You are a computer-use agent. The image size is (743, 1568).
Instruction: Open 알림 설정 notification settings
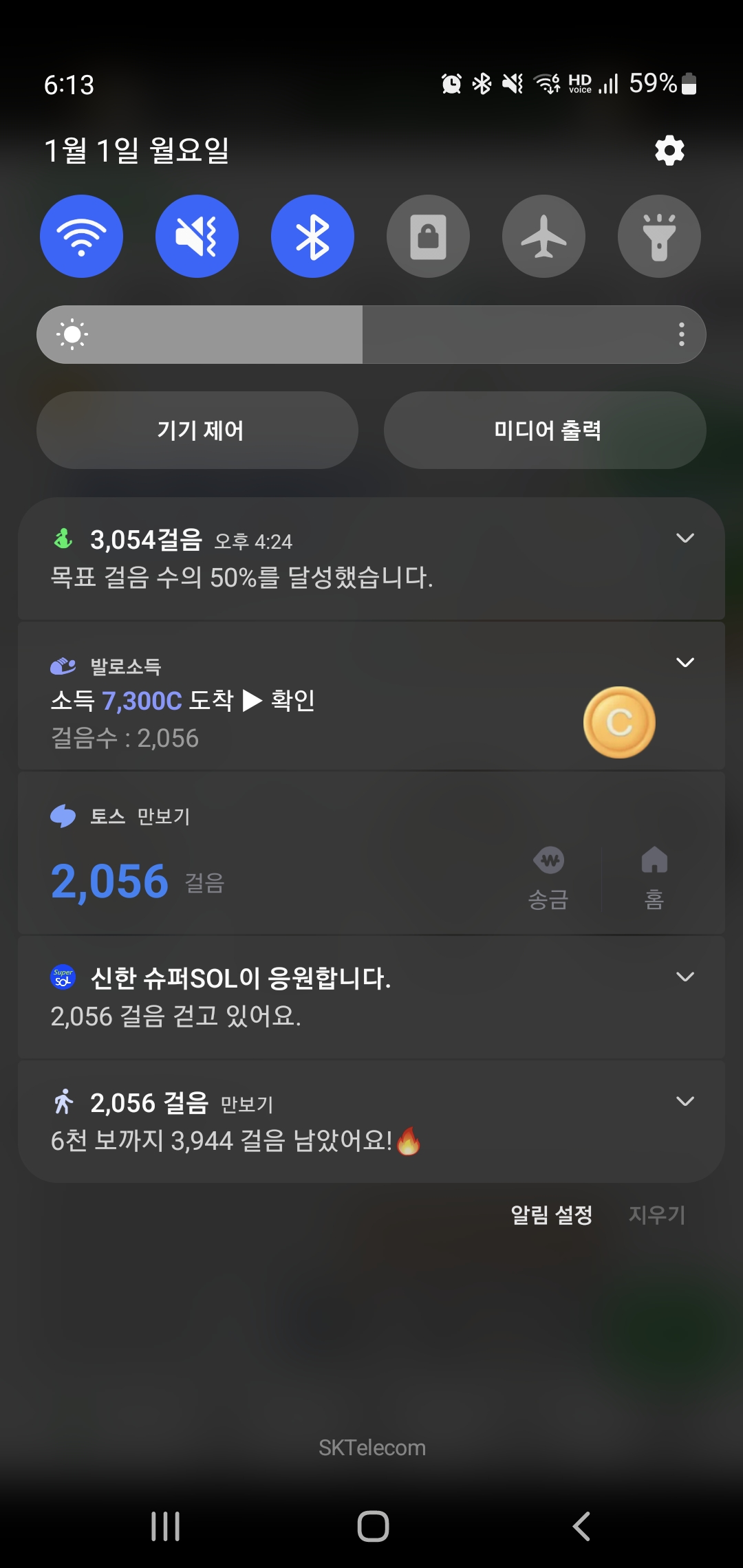551,1215
